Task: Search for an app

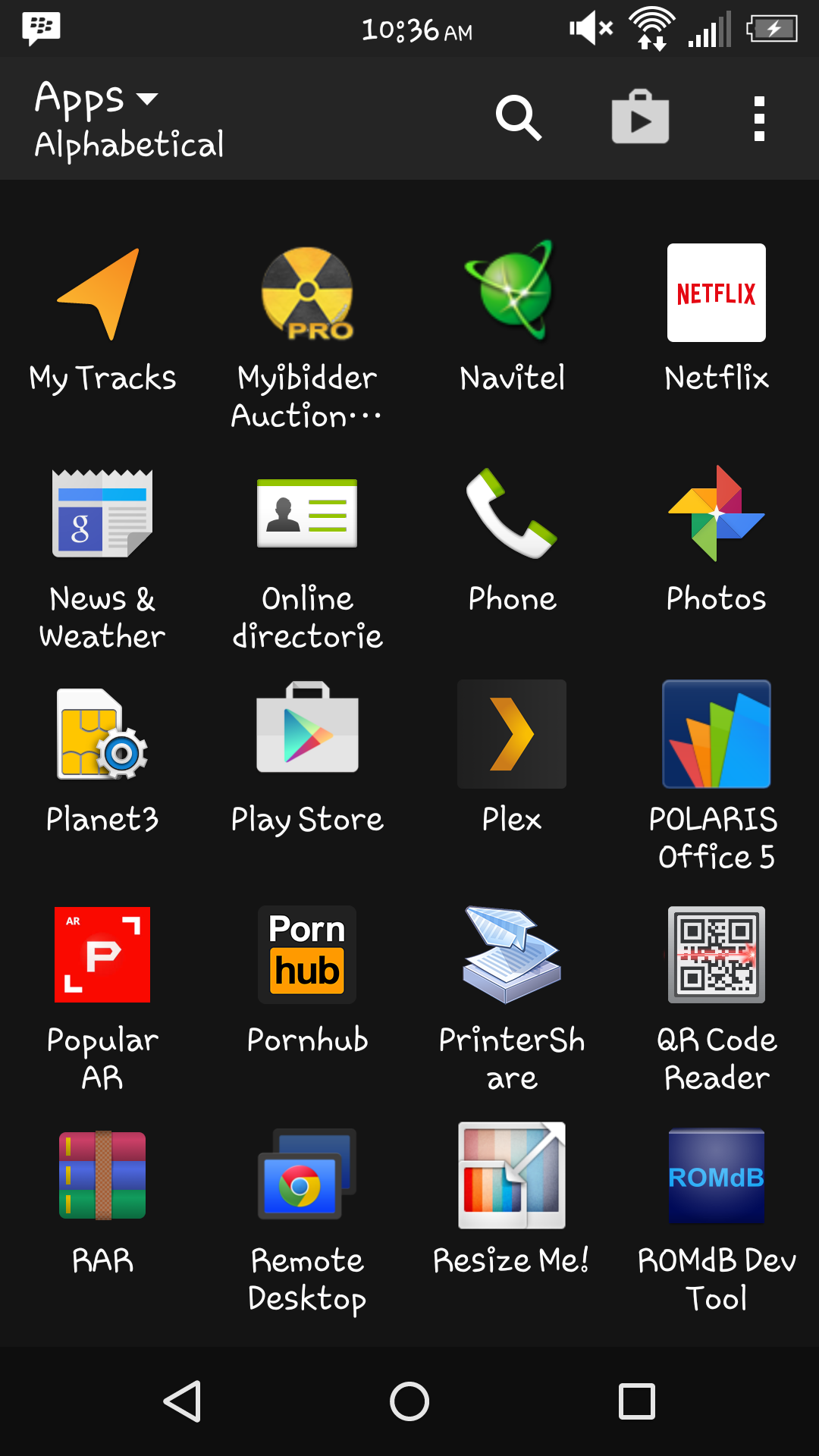Action: tap(519, 118)
